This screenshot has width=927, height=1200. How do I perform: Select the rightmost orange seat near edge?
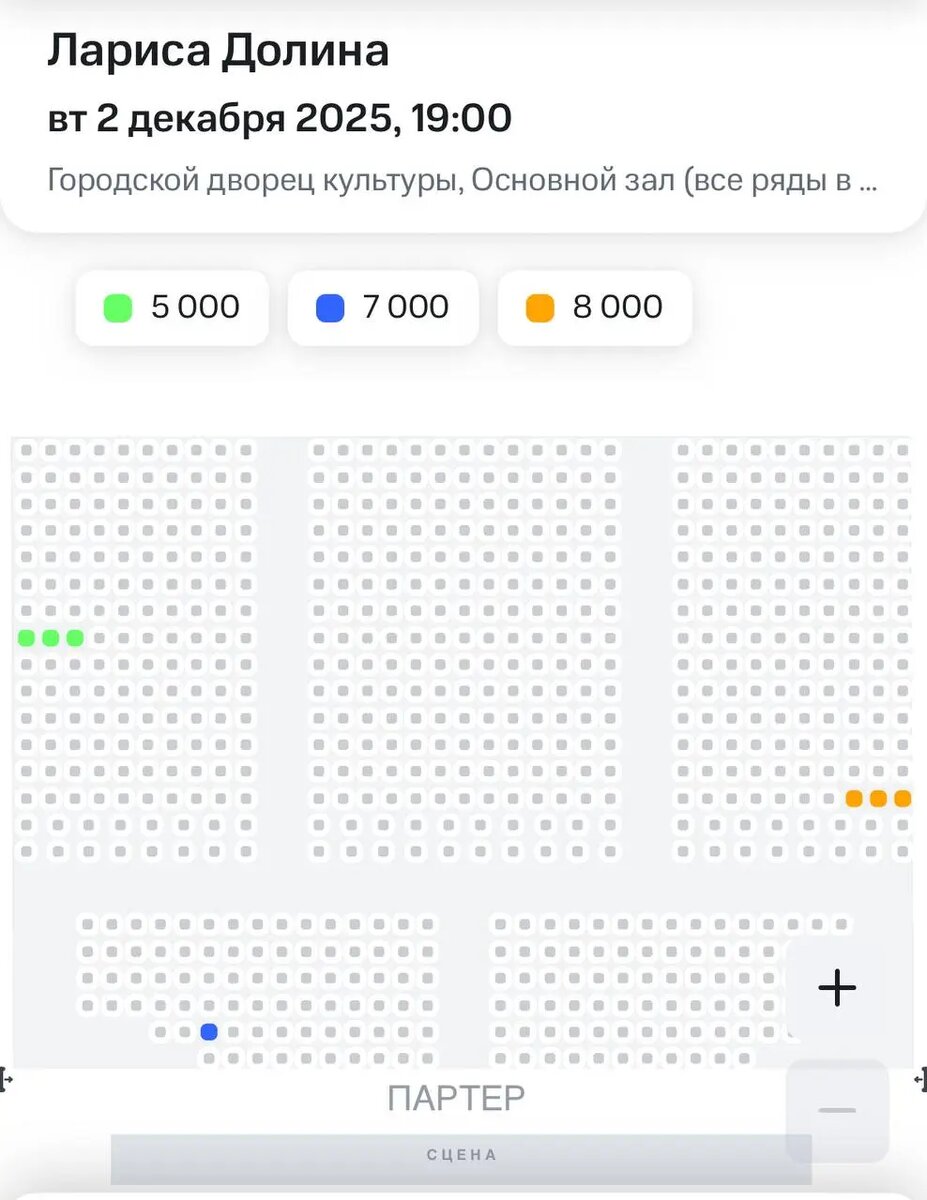tap(901, 798)
